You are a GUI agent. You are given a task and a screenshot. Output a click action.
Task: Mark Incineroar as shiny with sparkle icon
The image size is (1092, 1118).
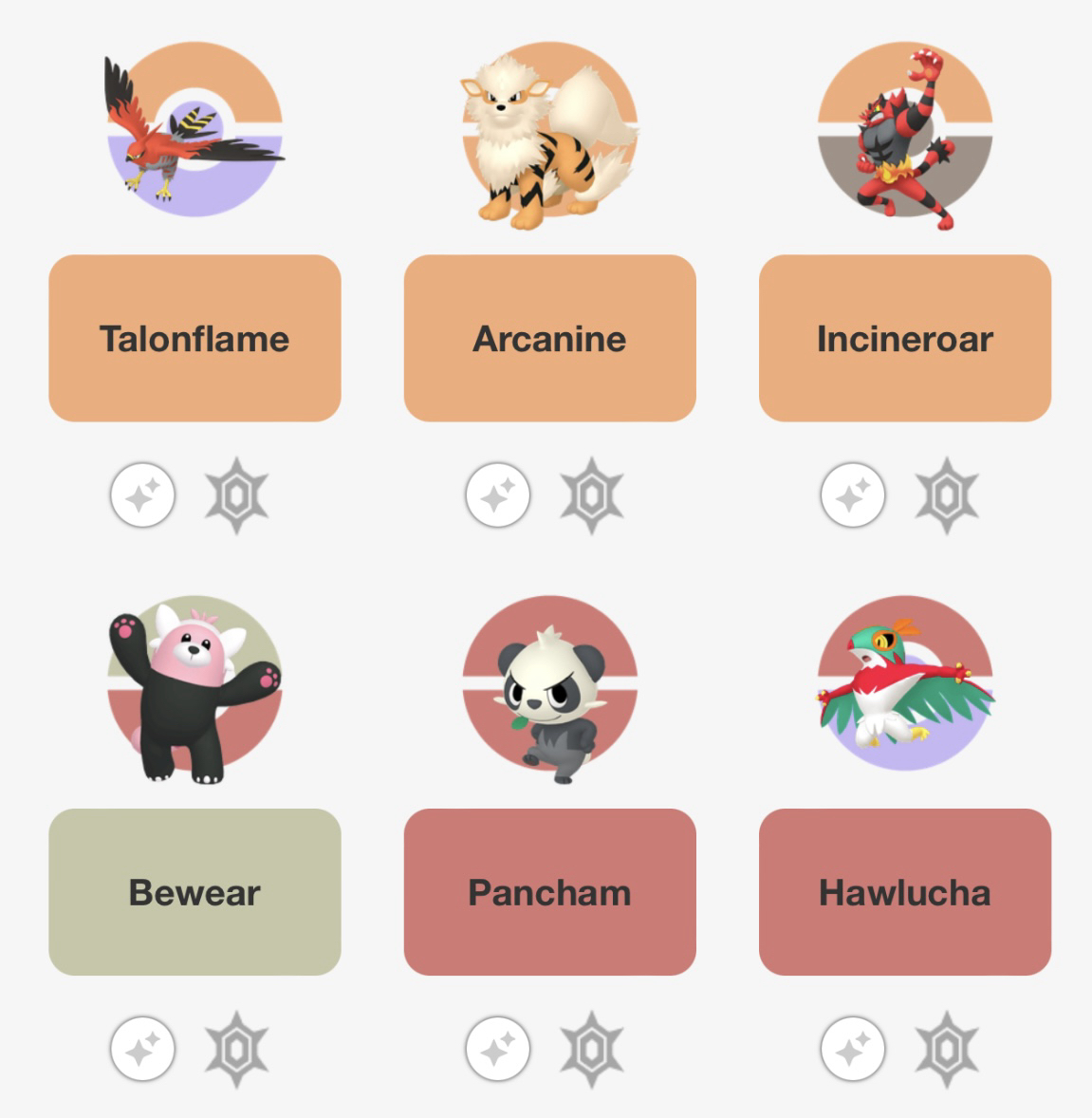(x=853, y=495)
